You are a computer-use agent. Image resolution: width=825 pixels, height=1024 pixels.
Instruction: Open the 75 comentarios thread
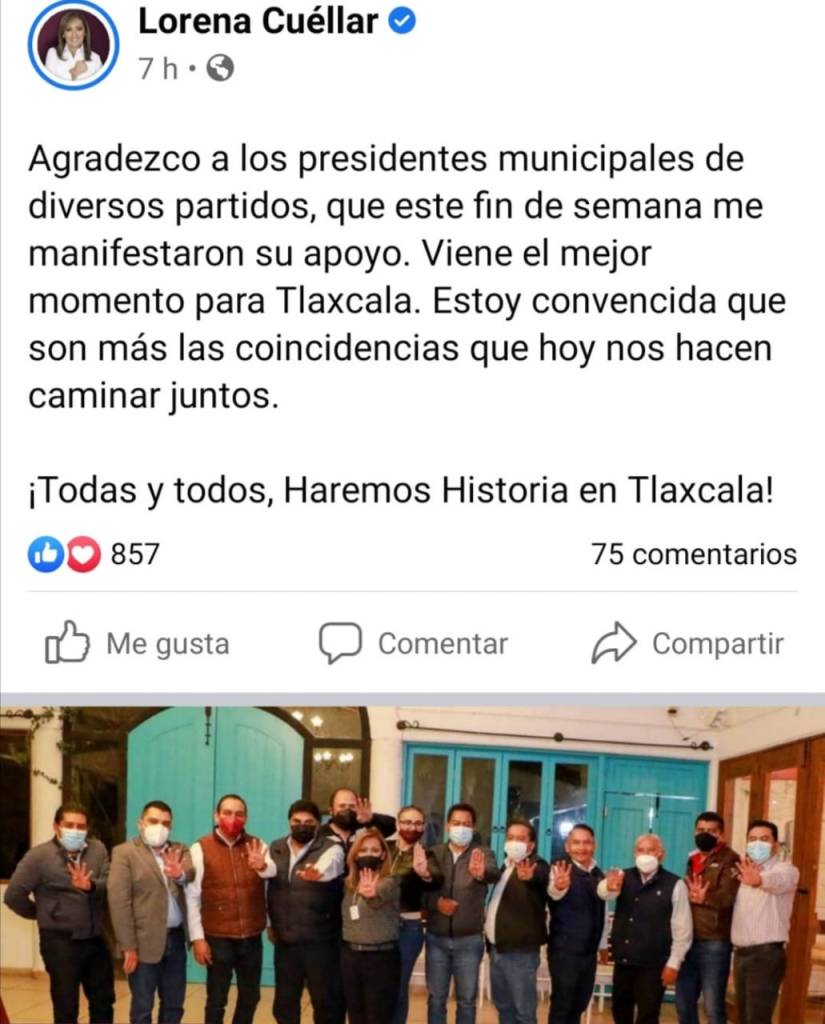[693, 554]
